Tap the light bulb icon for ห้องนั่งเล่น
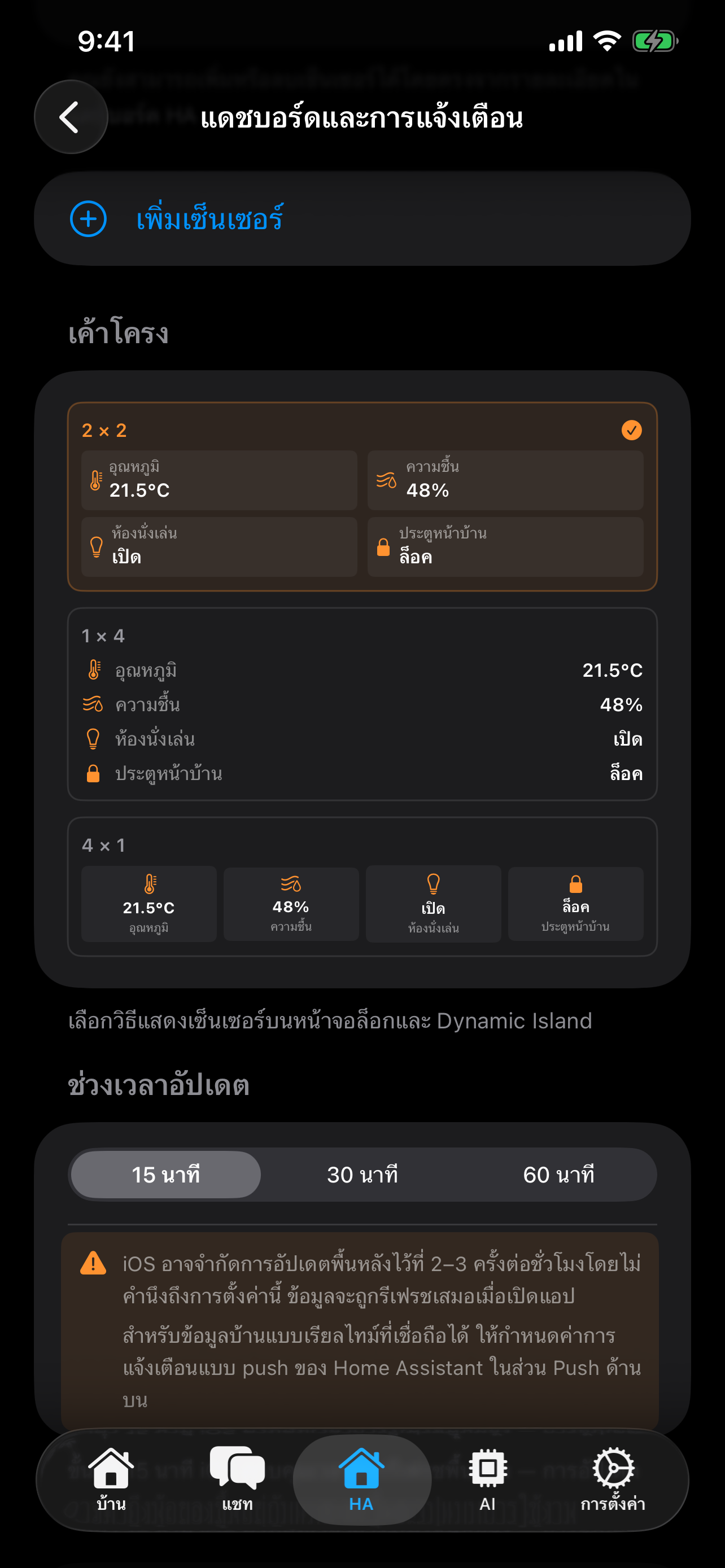 95,547
